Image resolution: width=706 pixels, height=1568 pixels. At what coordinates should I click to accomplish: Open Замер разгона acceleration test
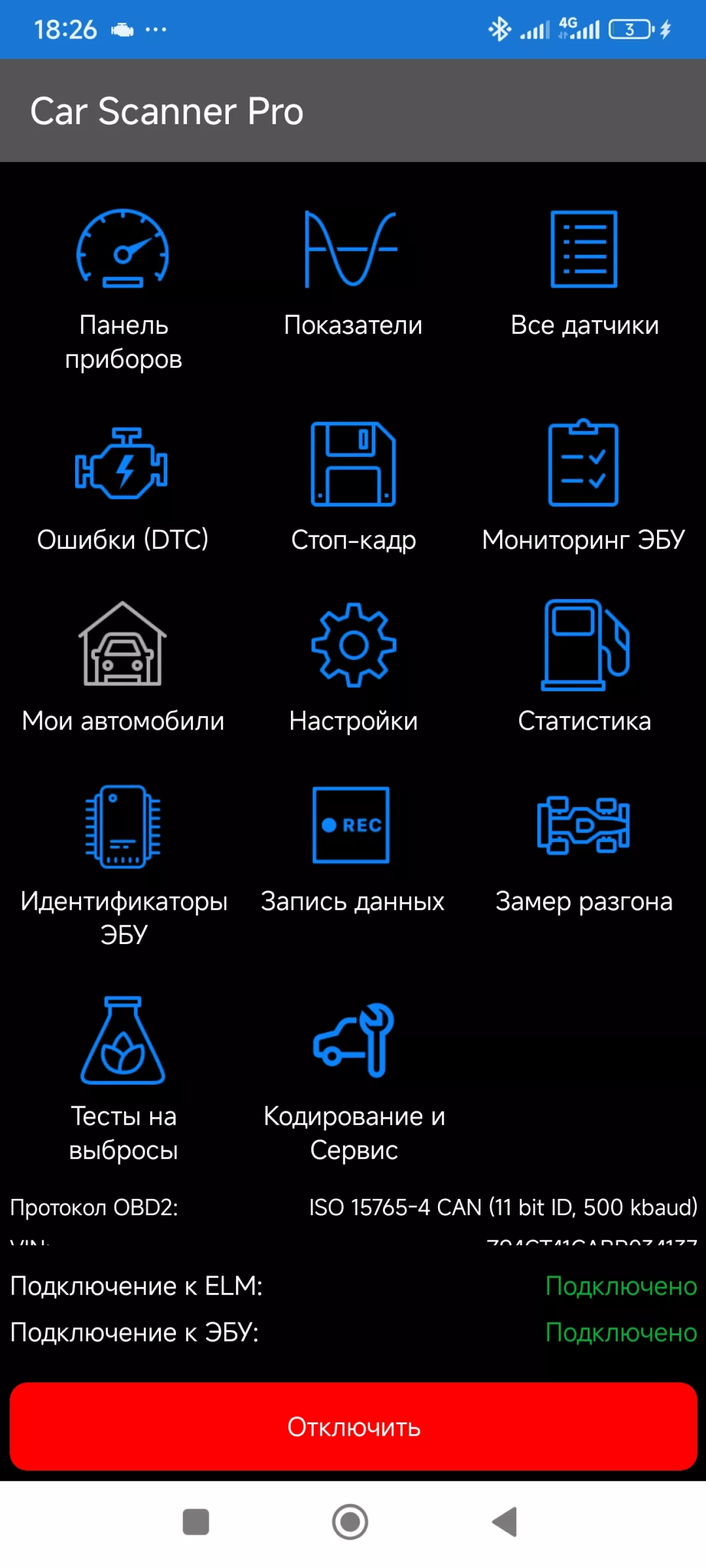tap(583, 849)
